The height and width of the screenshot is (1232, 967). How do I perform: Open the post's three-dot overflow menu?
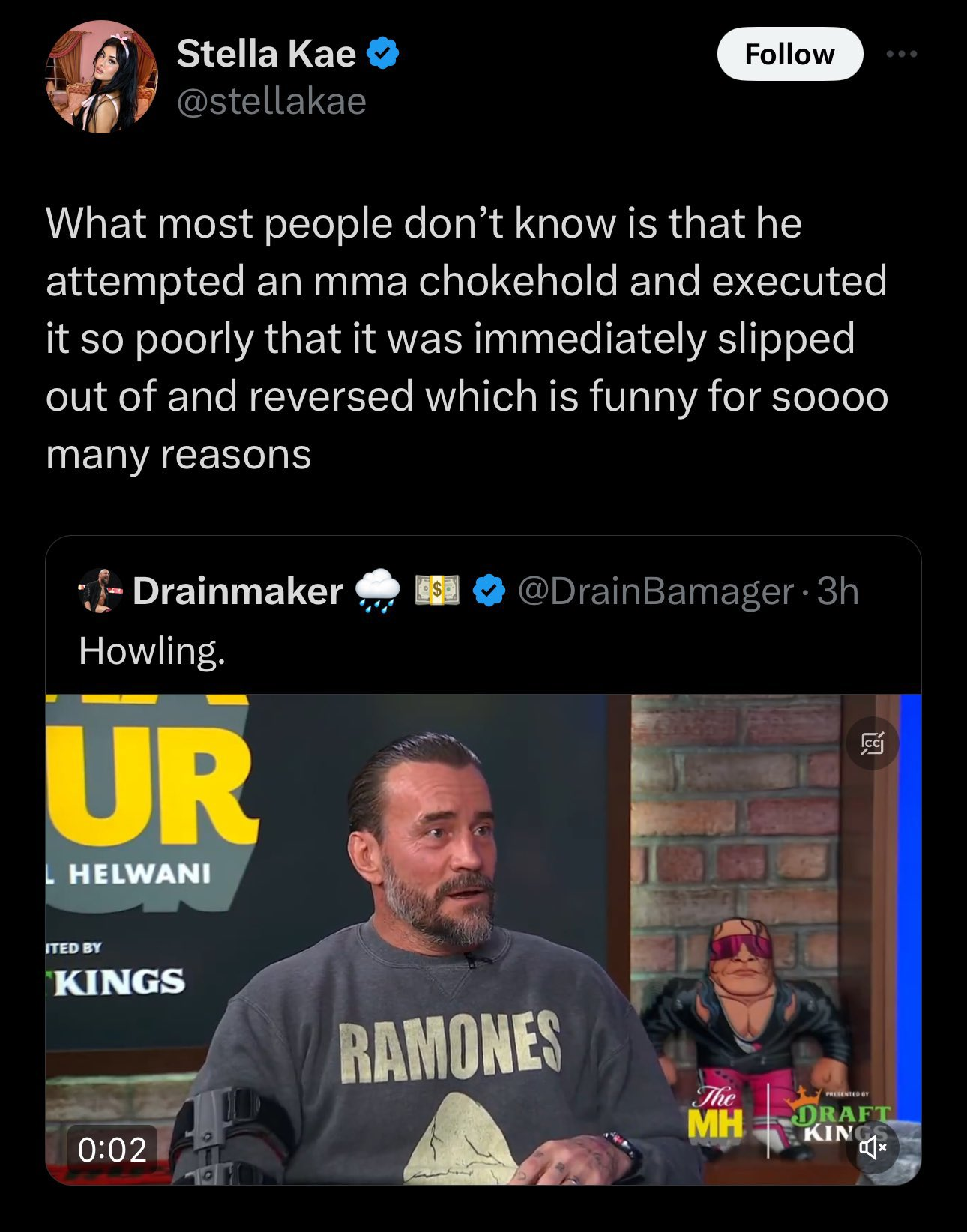click(901, 54)
